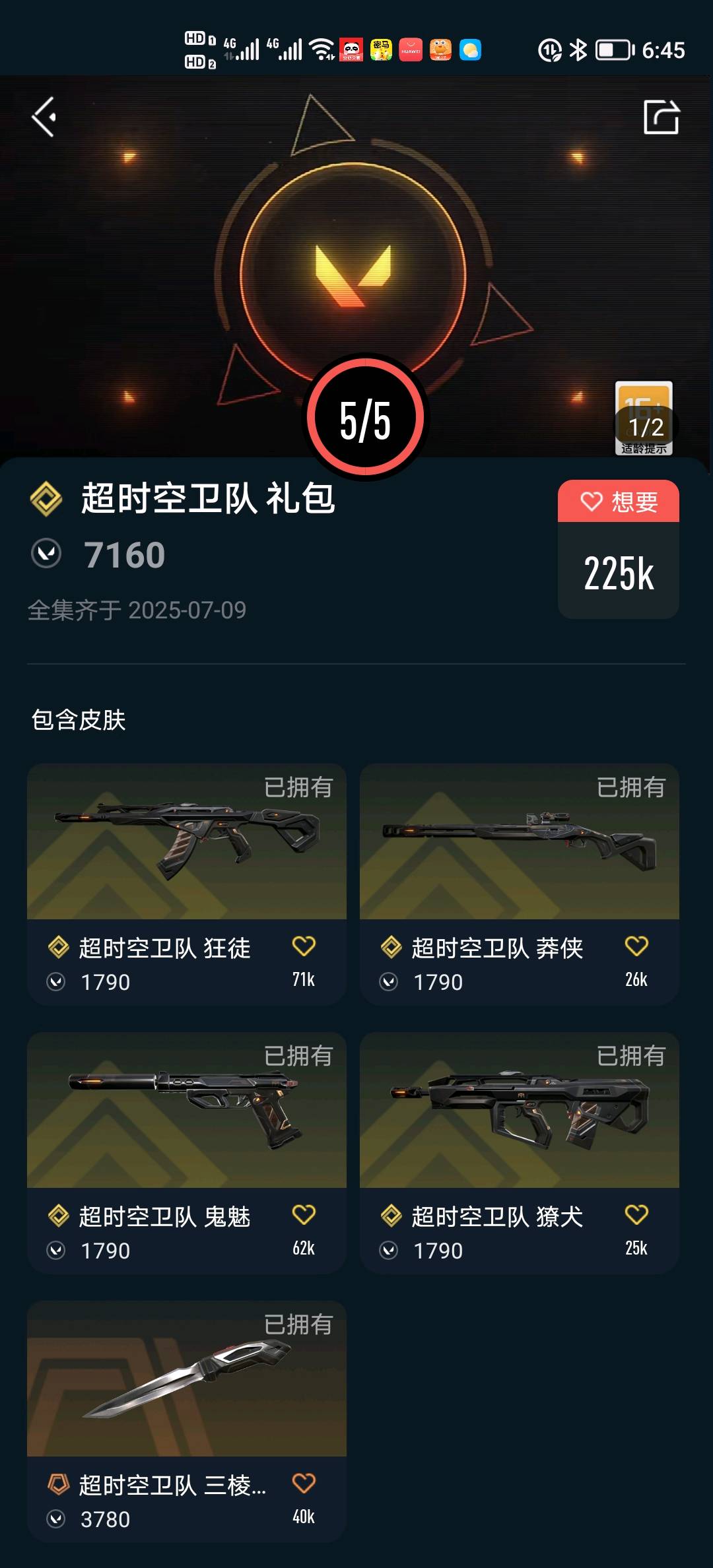713x1568 pixels.
Task: Like the 超时空卫队 鬼魅 skin
Action: click(304, 1215)
